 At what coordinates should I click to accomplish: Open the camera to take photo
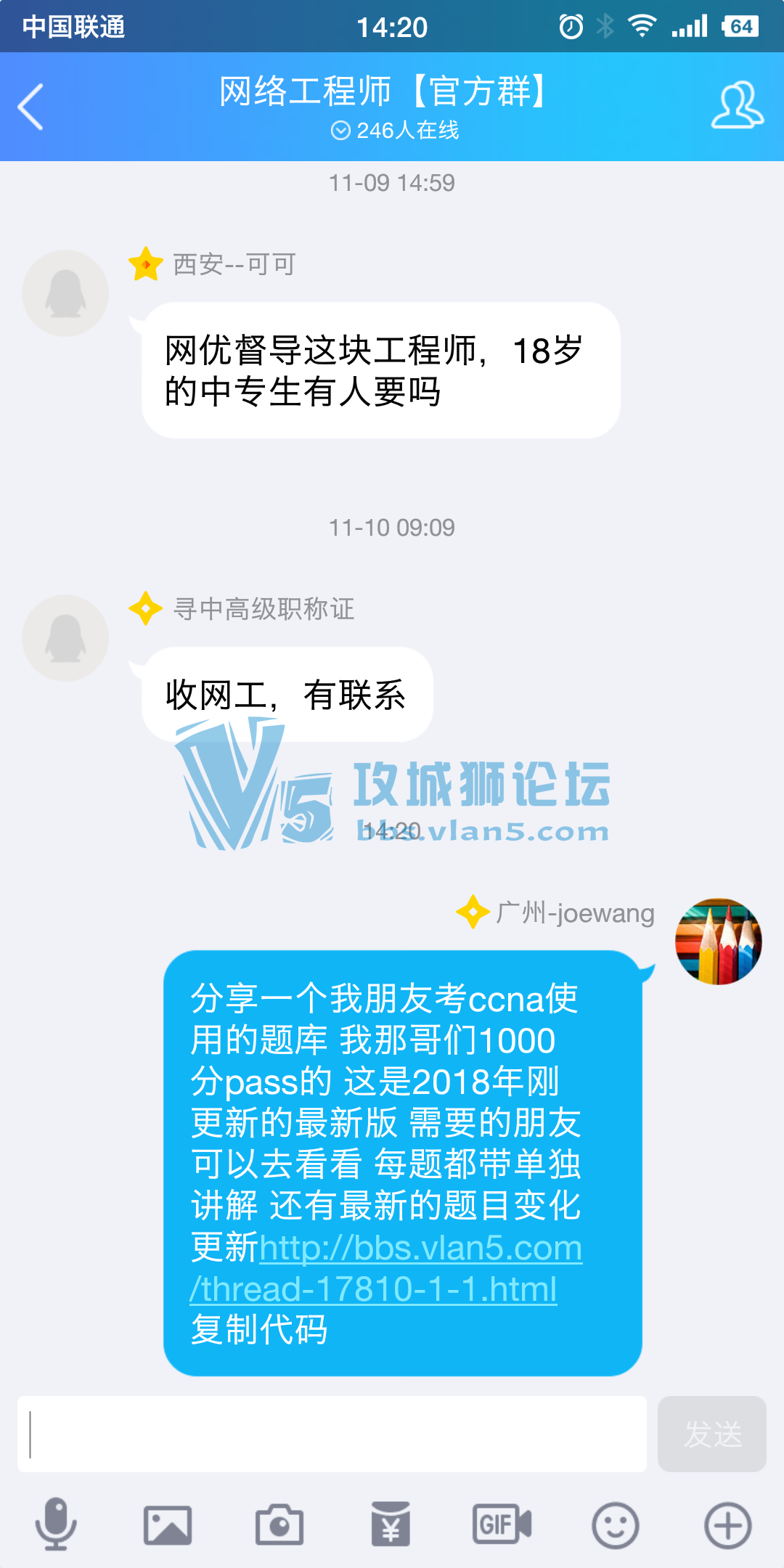coord(279,1524)
